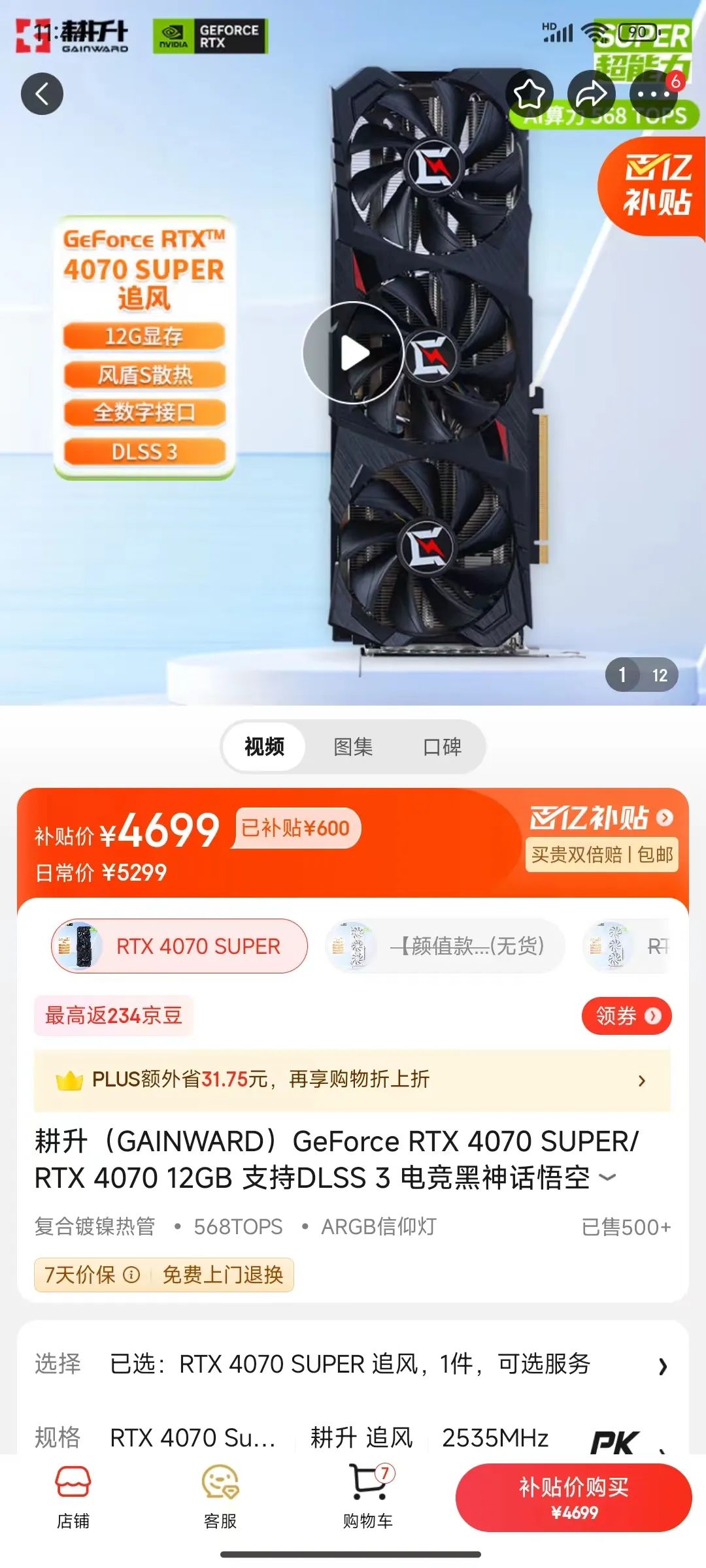The width and height of the screenshot is (706, 1568).
Task: Share this product page
Action: point(592,94)
